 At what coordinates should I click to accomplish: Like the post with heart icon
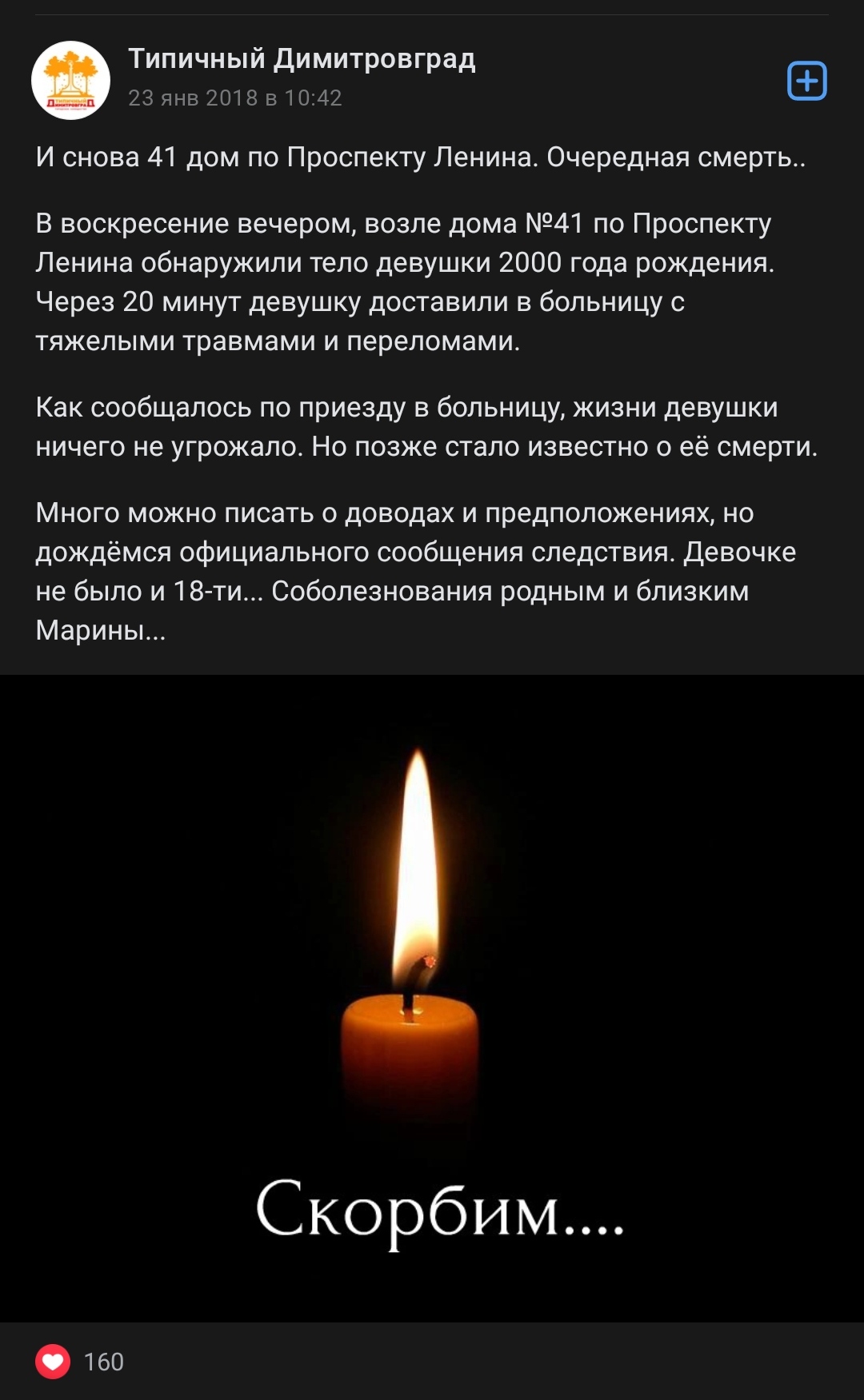tap(53, 1361)
